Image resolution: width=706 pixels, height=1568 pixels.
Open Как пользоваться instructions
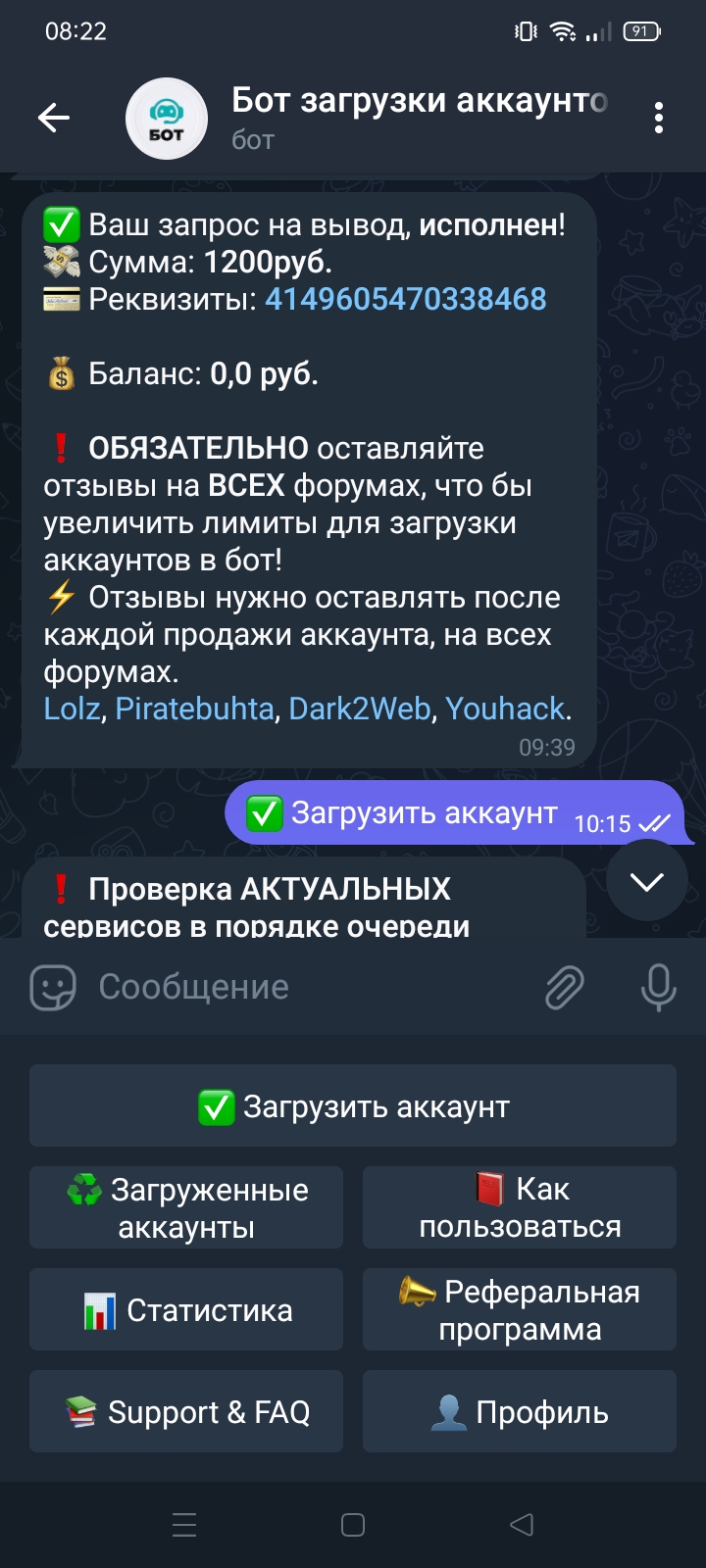coord(520,1207)
